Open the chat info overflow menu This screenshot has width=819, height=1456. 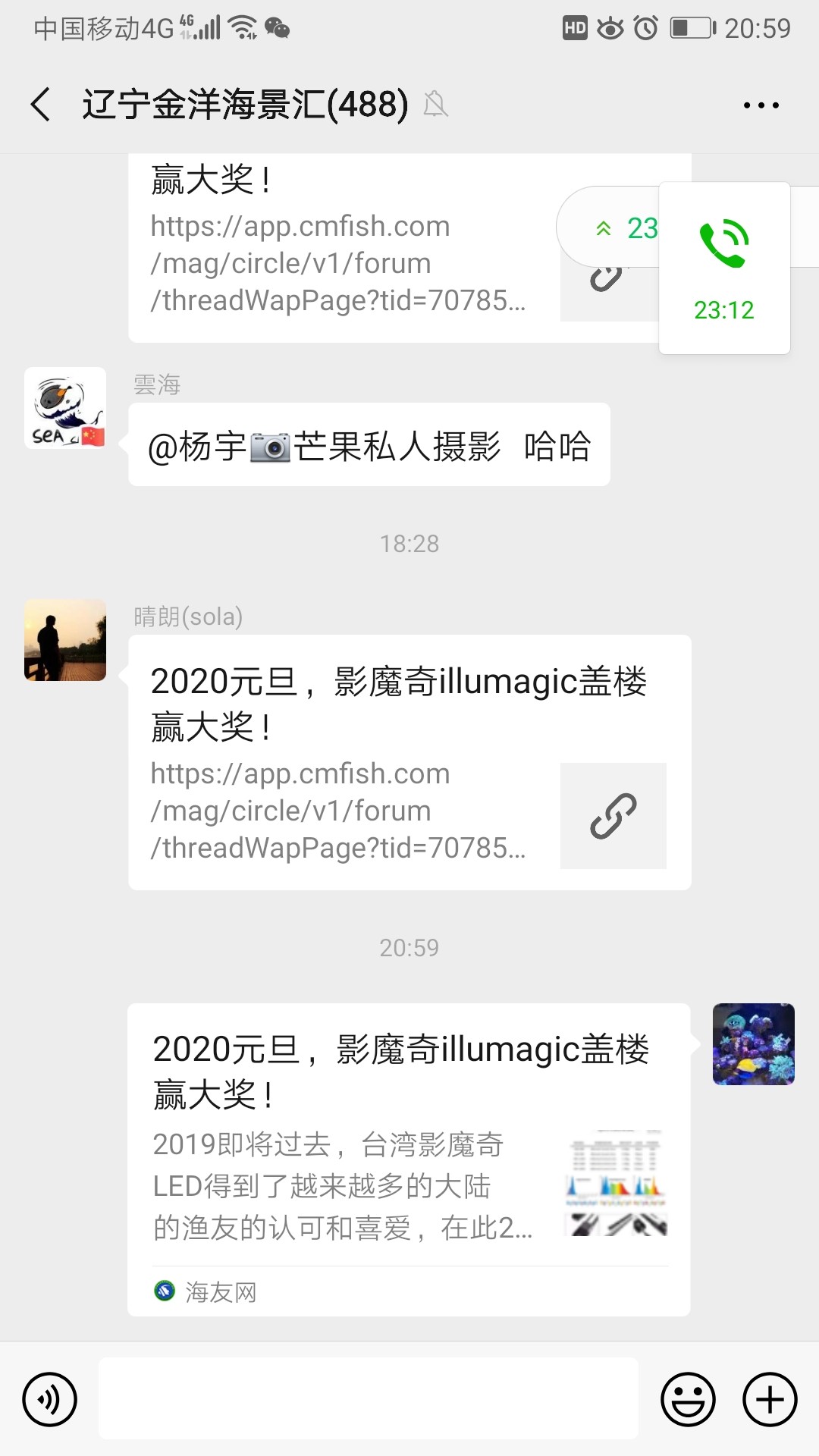click(x=761, y=105)
